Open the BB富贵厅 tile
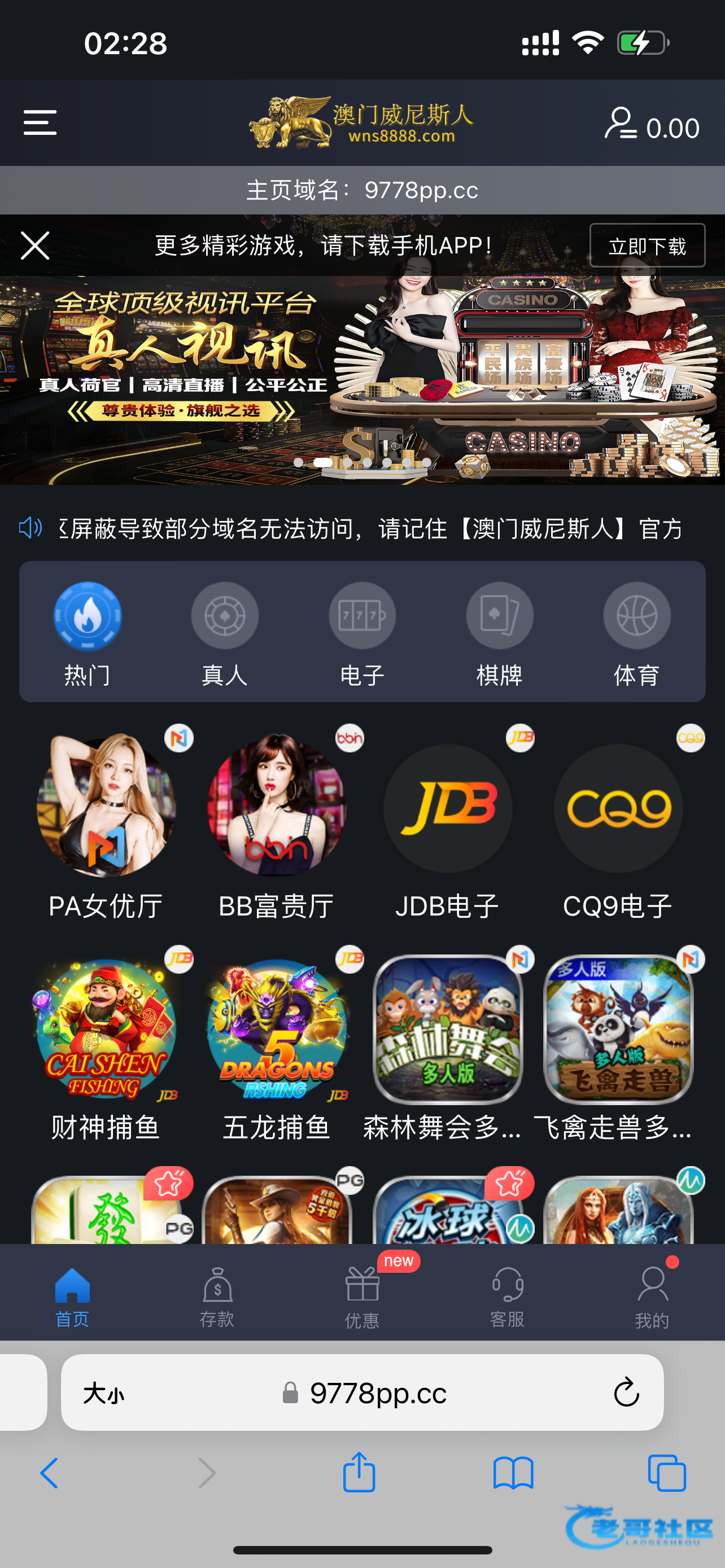The width and height of the screenshot is (725, 1568). [276, 822]
